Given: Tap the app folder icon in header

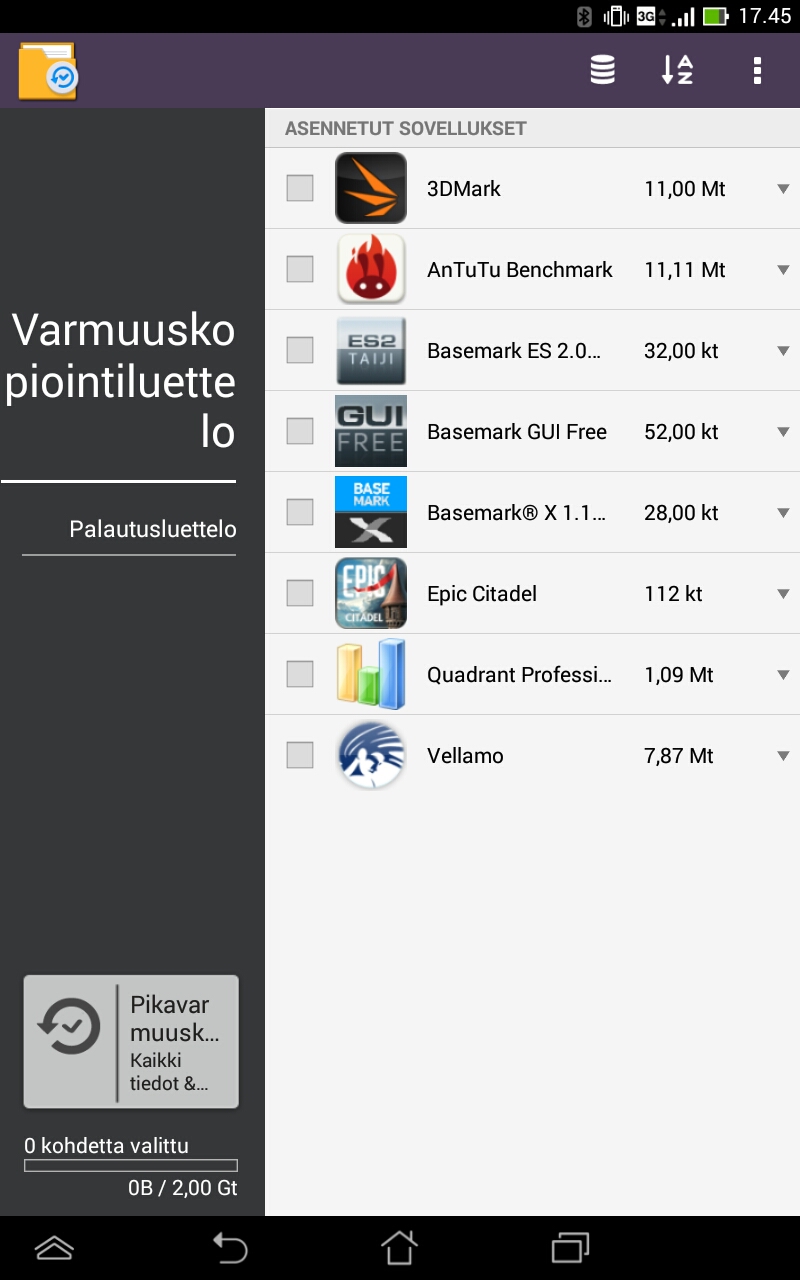Looking at the screenshot, I should coord(47,71).
